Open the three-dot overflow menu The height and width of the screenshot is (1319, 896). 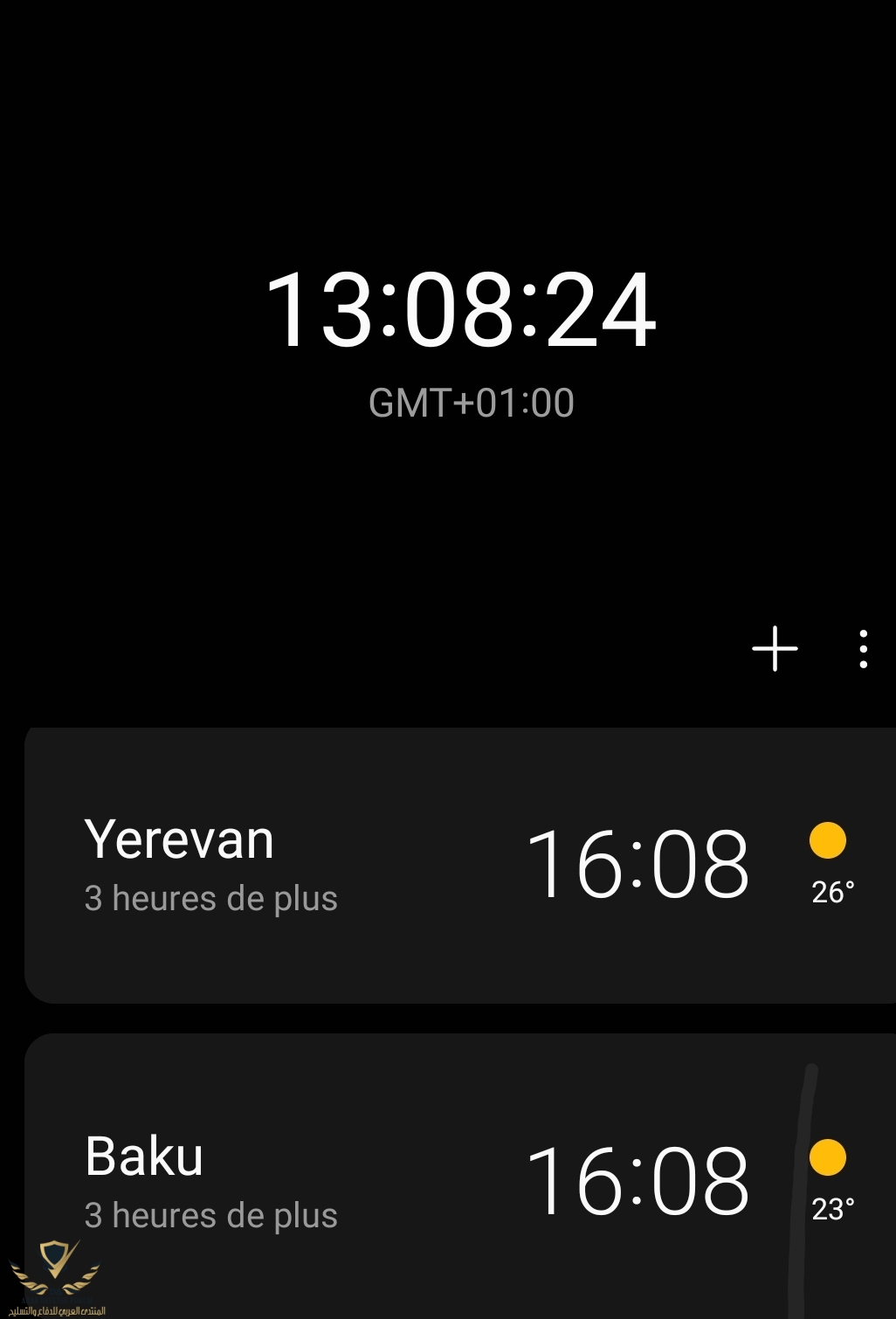[863, 649]
